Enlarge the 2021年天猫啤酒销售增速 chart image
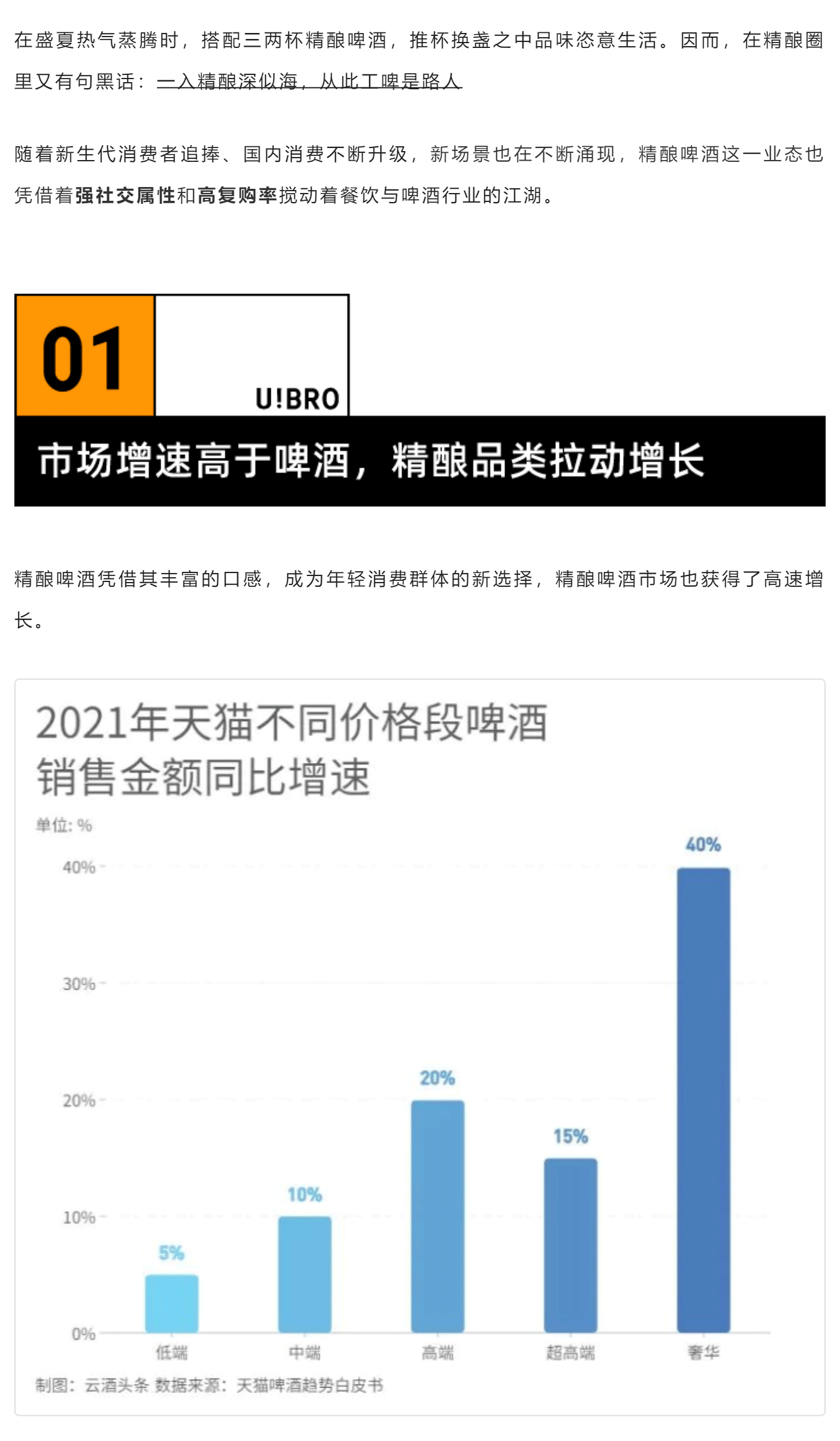Viewport: 840px width, 1441px height. pos(419,1047)
